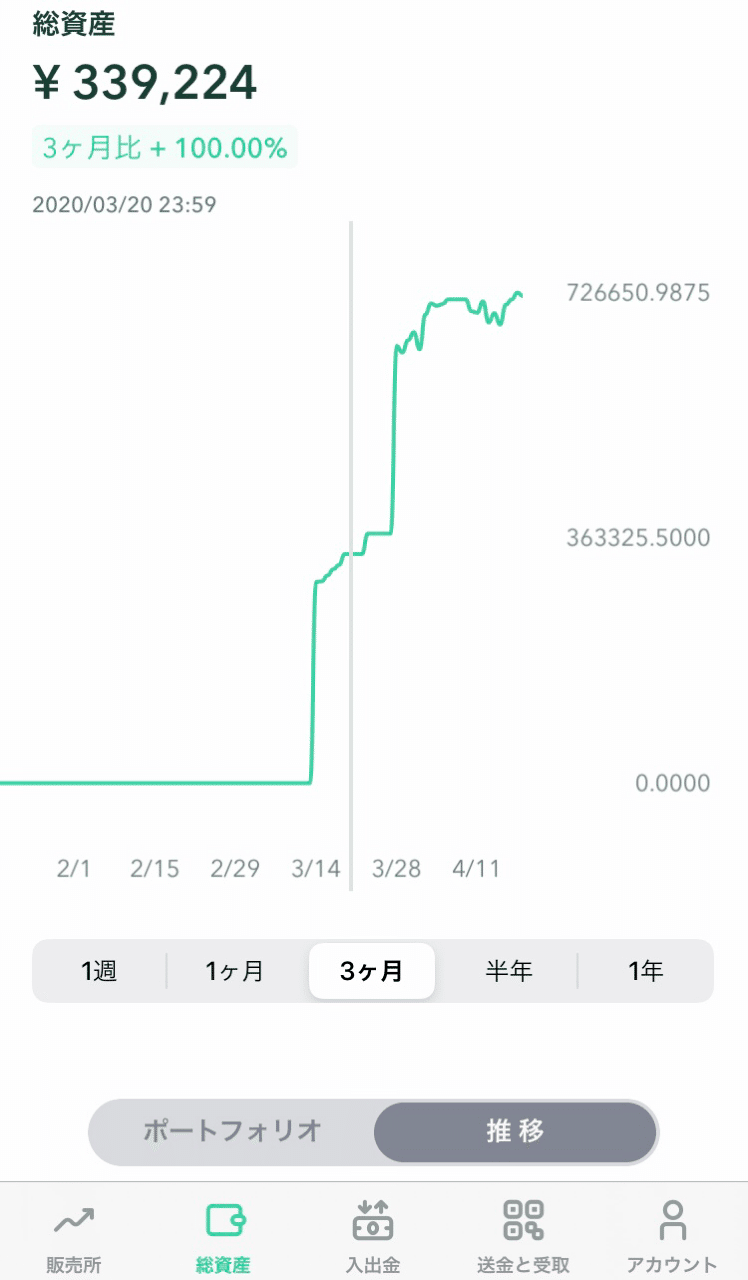Switch to the 推移 view
Viewport: 748px width, 1280px height.
point(515,1132)
